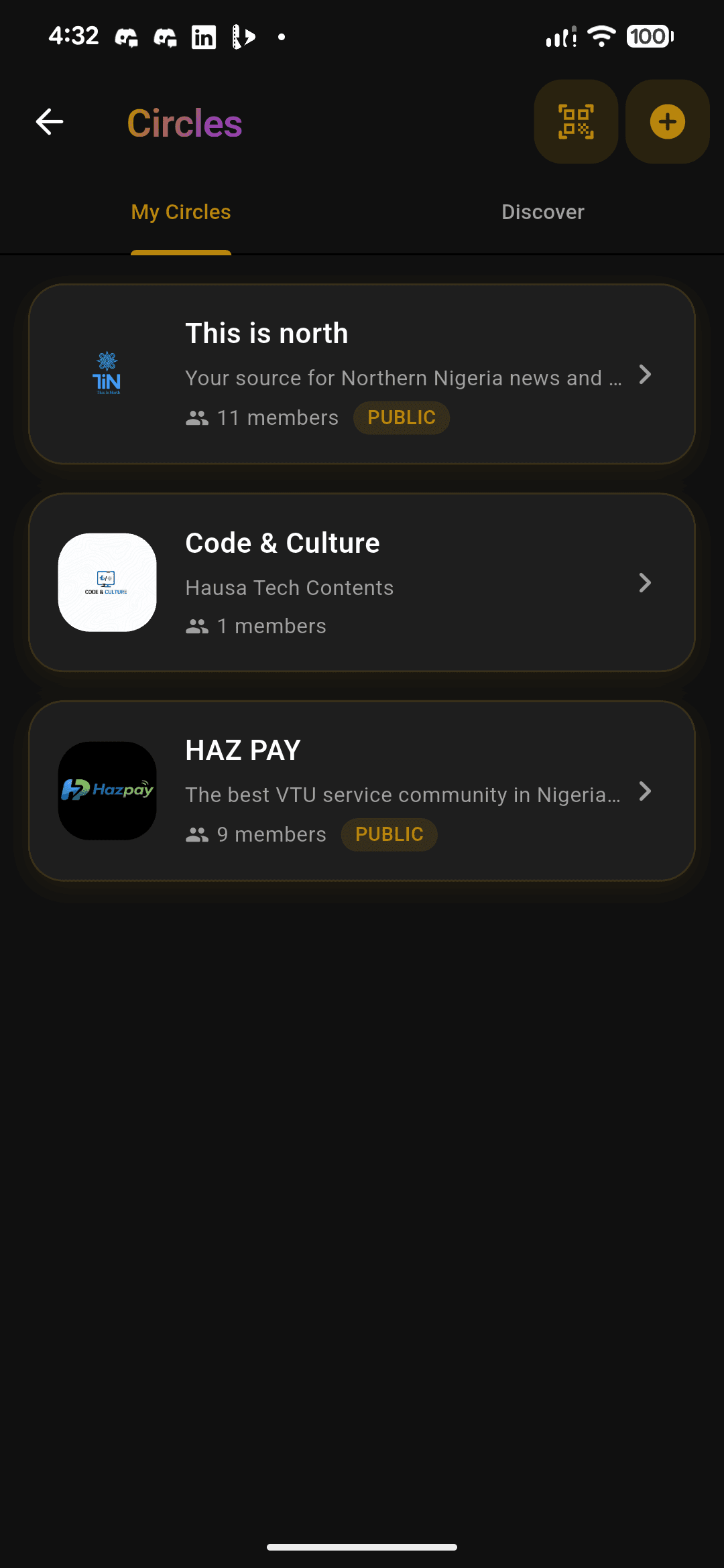The image size is (724, 1568).
Task: Select the This is north circle logo
Action: pos(107,373)
